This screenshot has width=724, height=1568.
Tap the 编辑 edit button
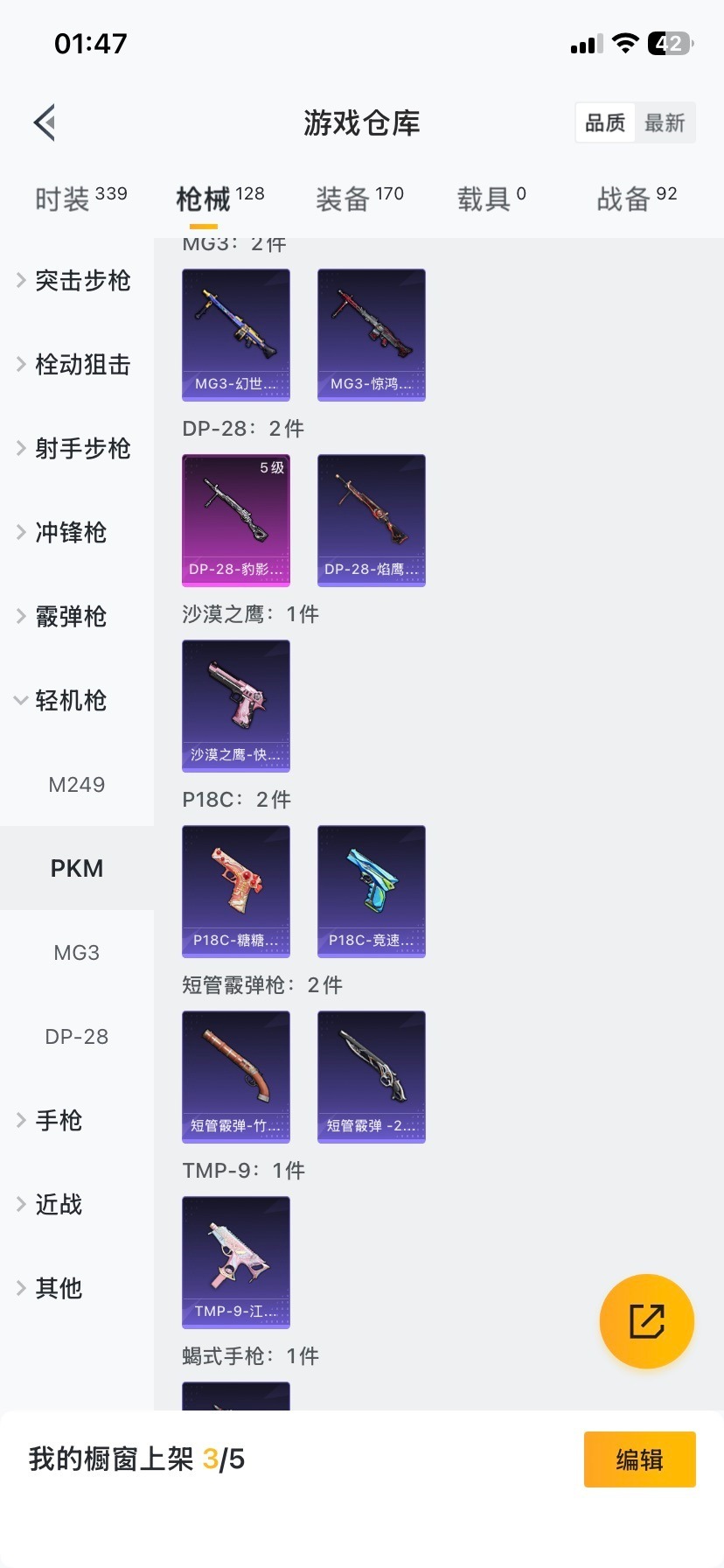pos(639,1459)
